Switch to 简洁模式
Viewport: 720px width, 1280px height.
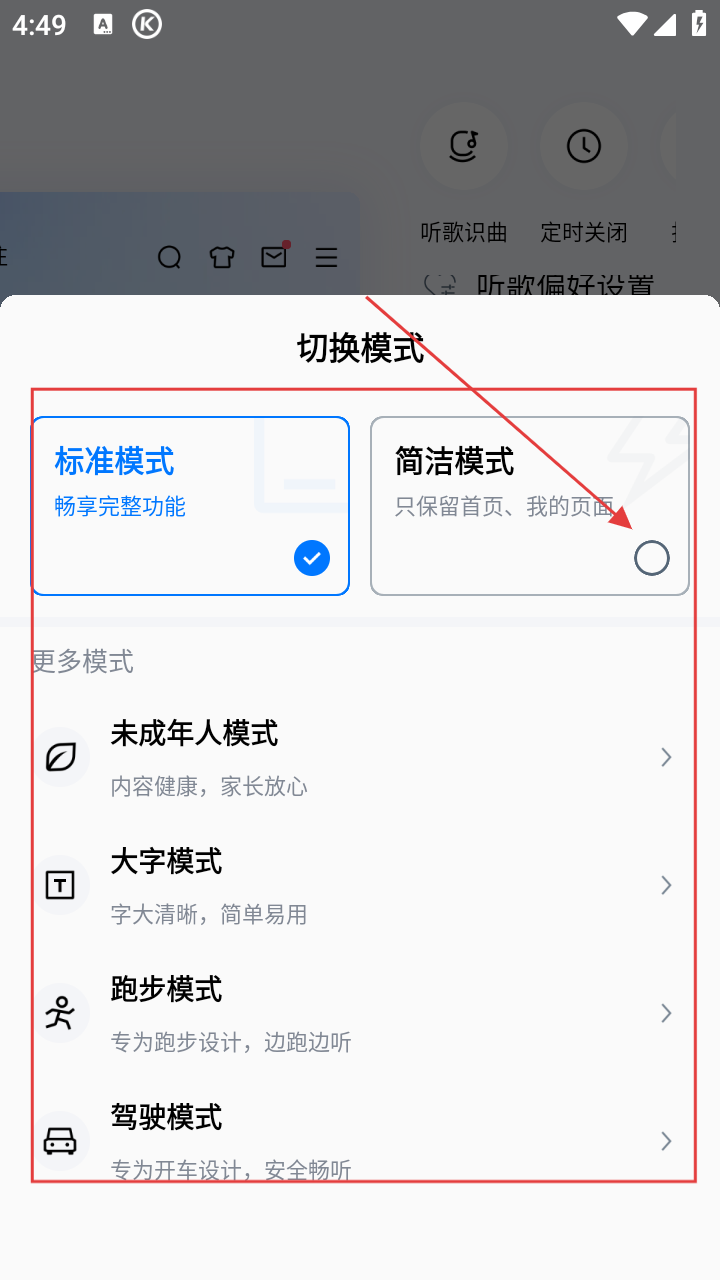pyautogui.click(x=529, y=505)
